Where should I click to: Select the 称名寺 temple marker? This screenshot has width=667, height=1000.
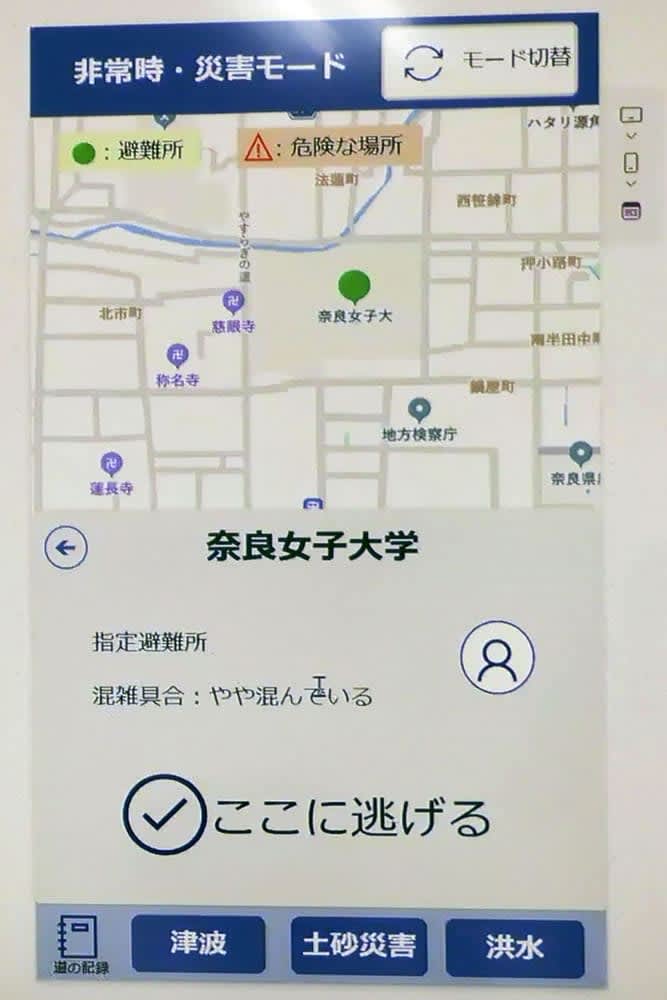click(x=177, y=356)
